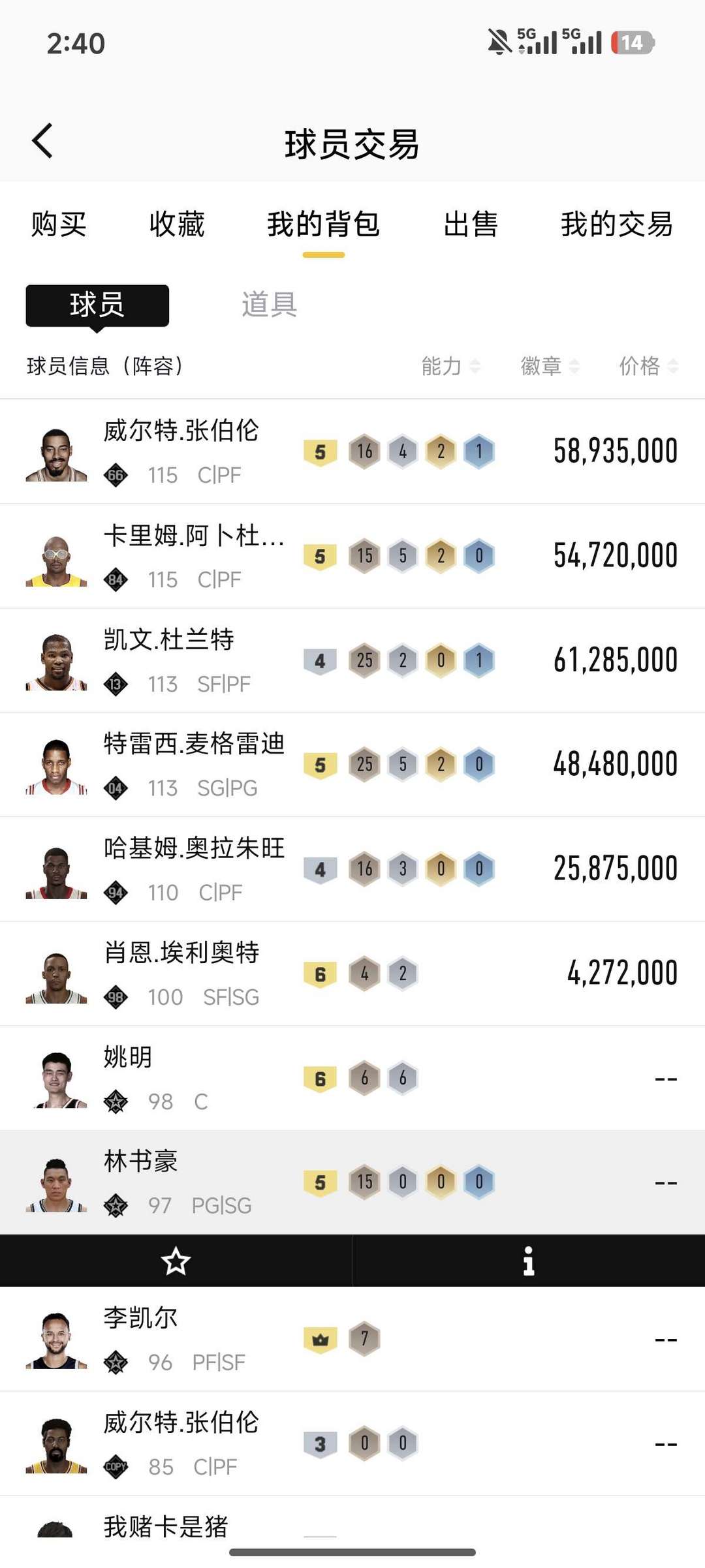Click the gold "6" tier badge on 姚明's row
Viewport: 705px width, 1568px height.
point(321,1077)
